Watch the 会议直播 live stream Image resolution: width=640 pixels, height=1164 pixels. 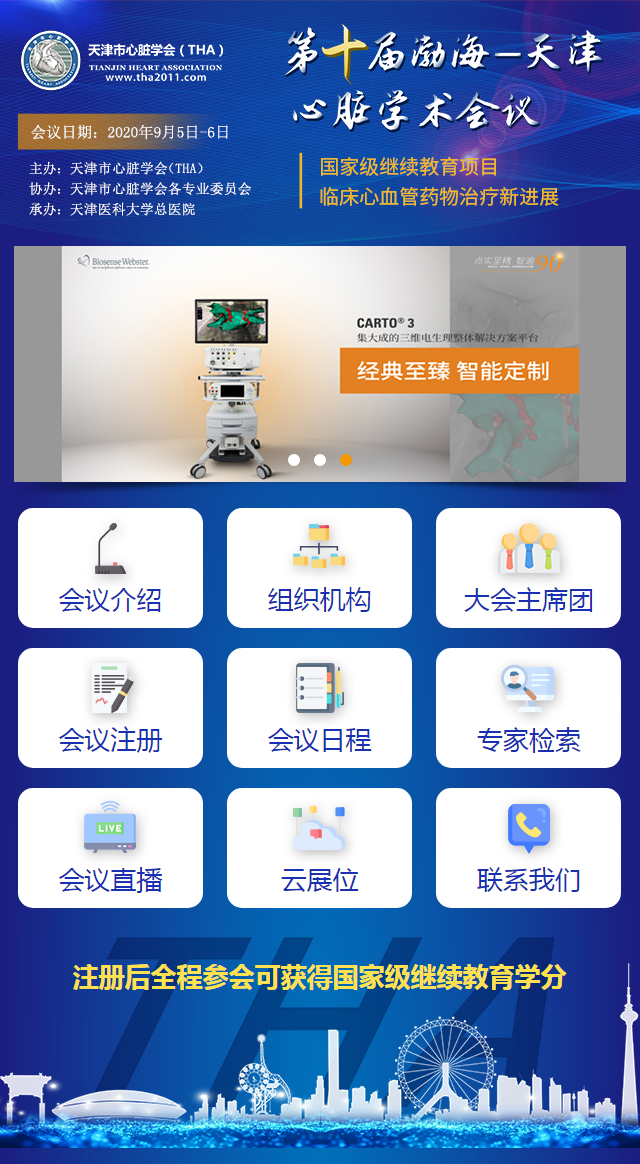110,848
